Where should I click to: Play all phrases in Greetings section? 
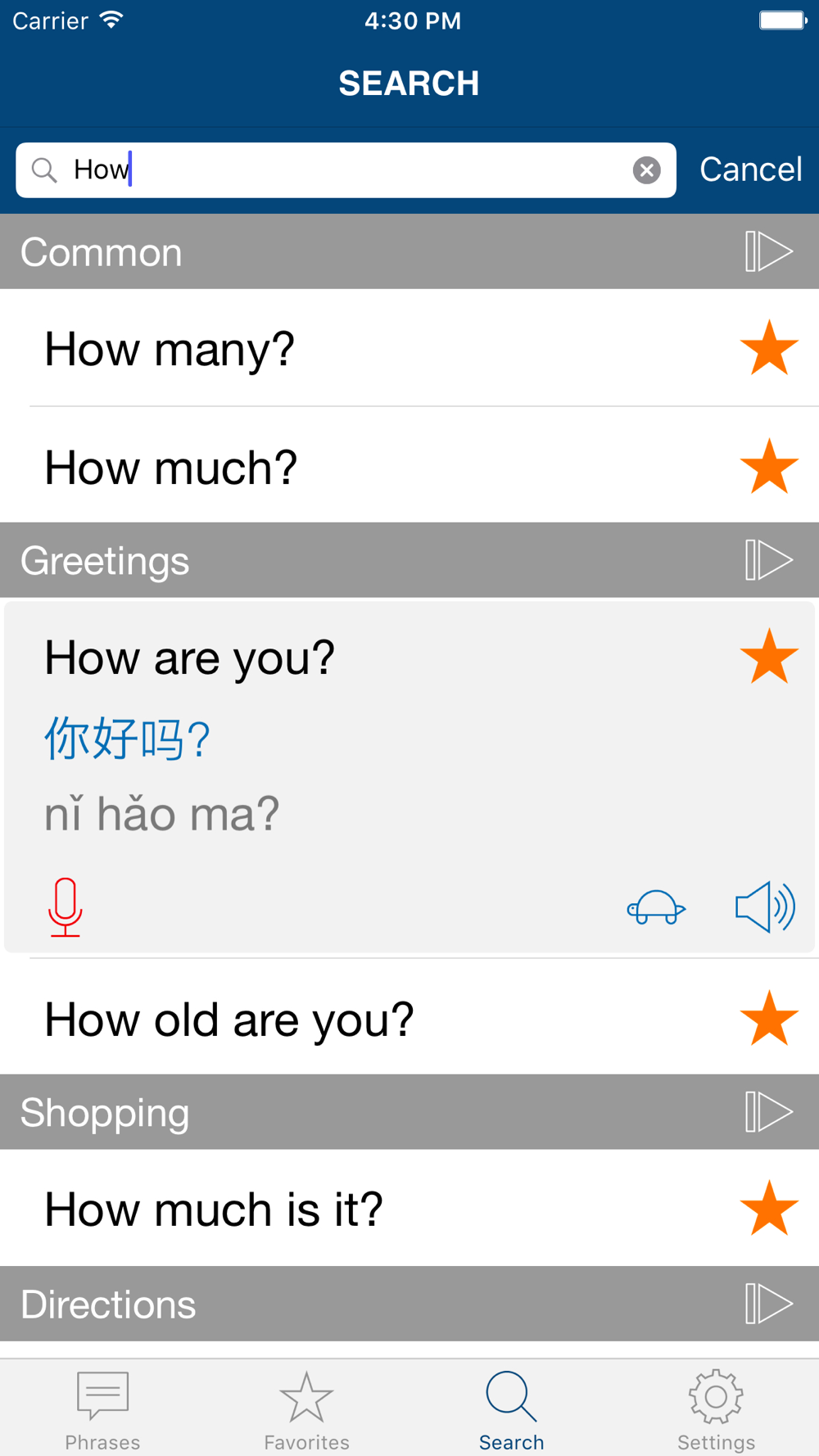(x=768, y=561)
